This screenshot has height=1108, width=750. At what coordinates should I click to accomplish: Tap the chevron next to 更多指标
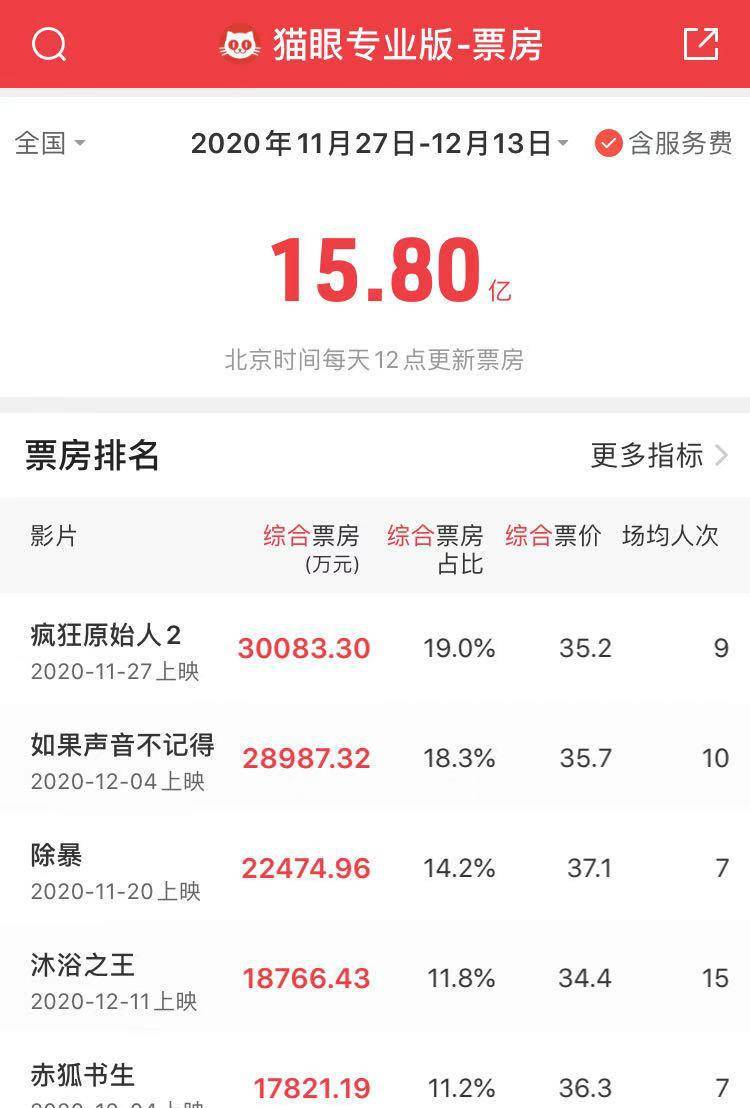pos(722,455)
